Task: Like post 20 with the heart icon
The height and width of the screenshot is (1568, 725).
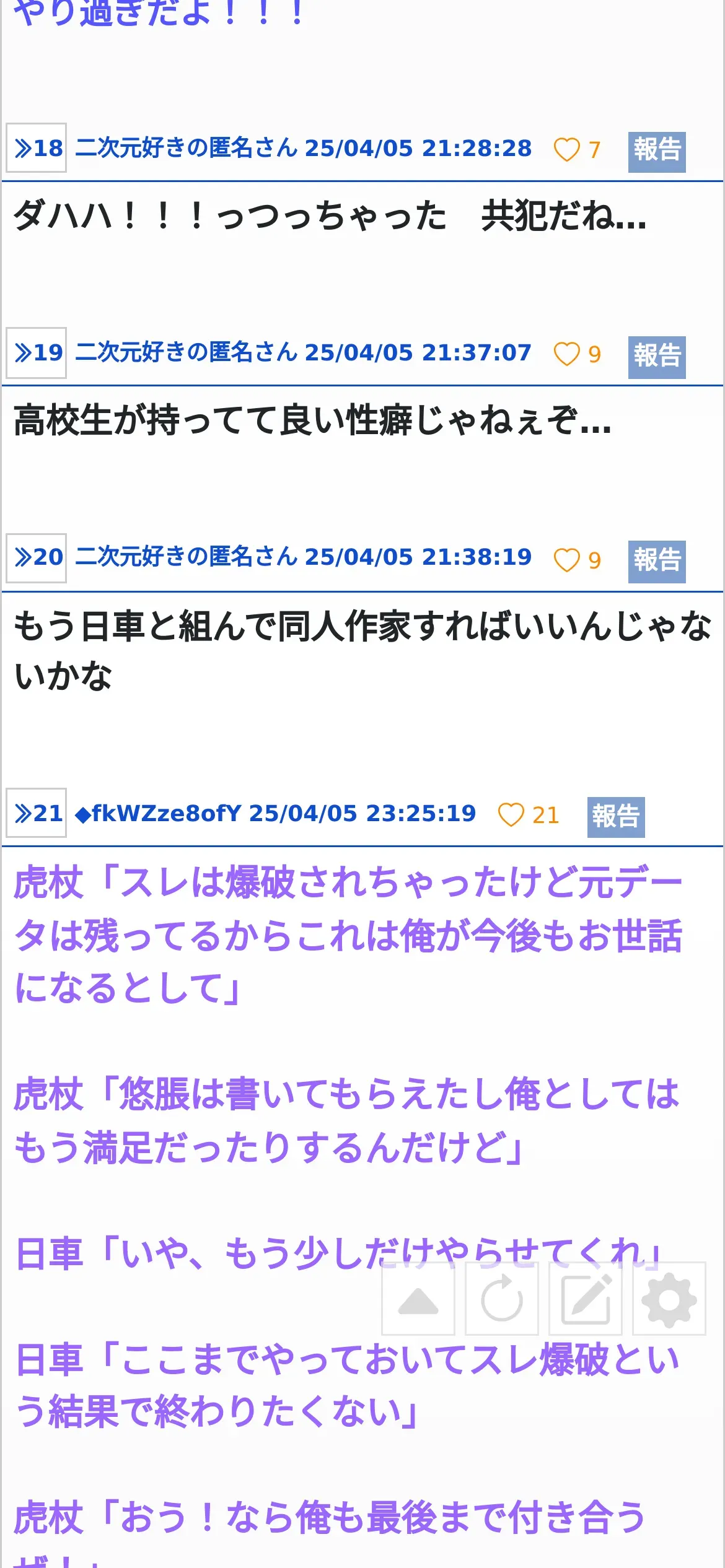Action: pyautogui.click(x=566, y=560)
